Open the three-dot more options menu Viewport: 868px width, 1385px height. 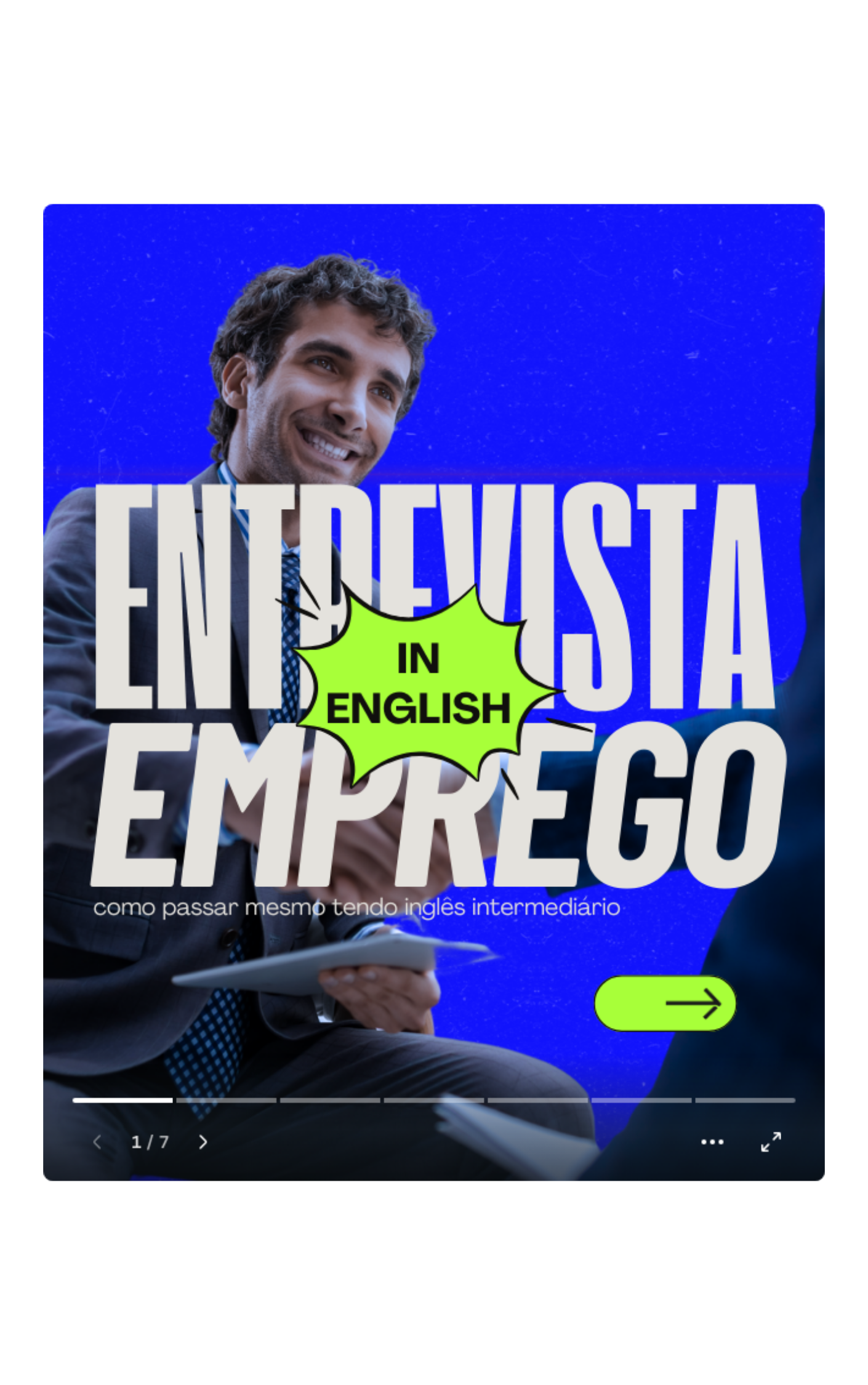(x=712, y=1142)
